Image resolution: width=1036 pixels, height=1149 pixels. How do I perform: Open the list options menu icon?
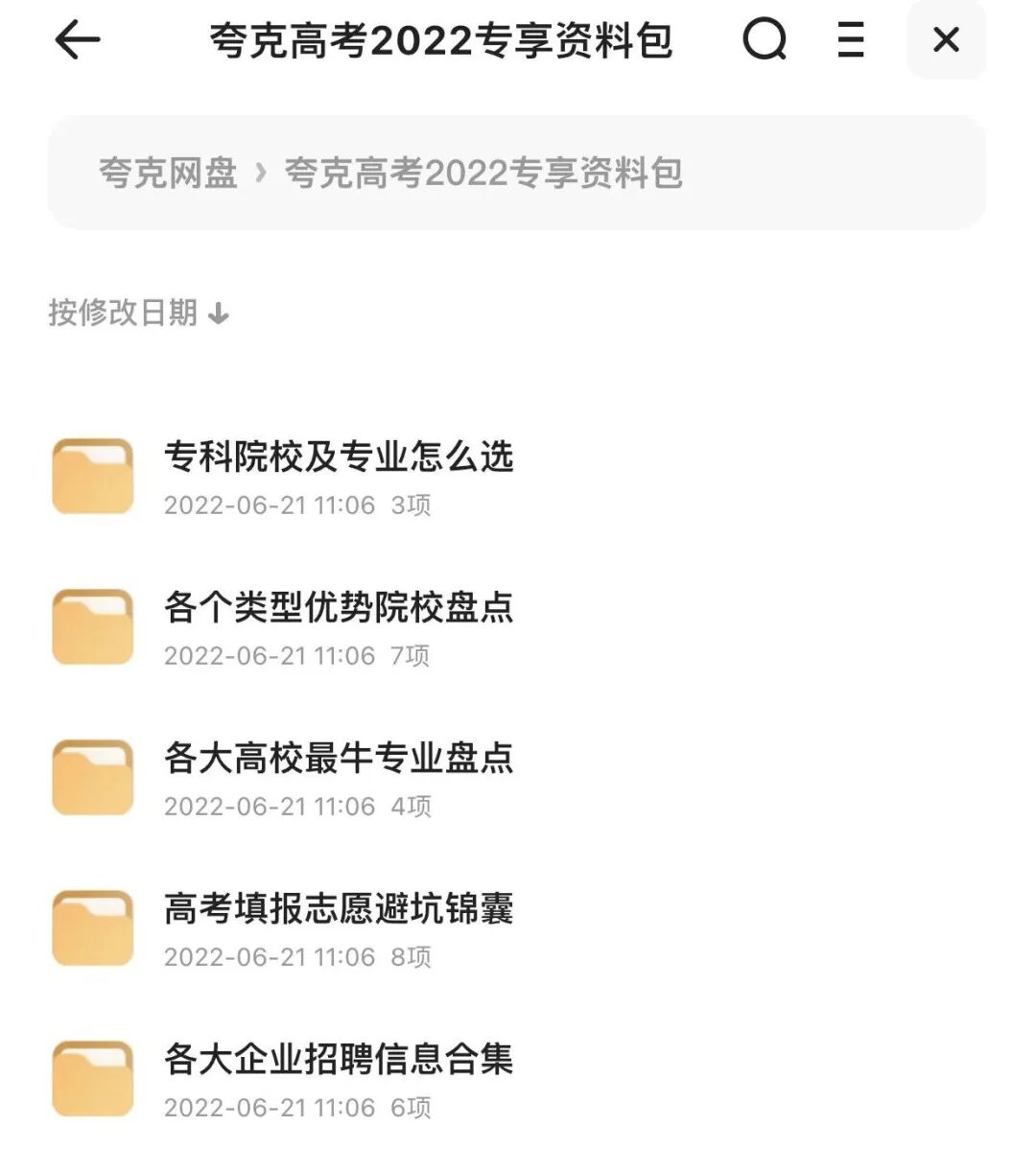(850, 40)
